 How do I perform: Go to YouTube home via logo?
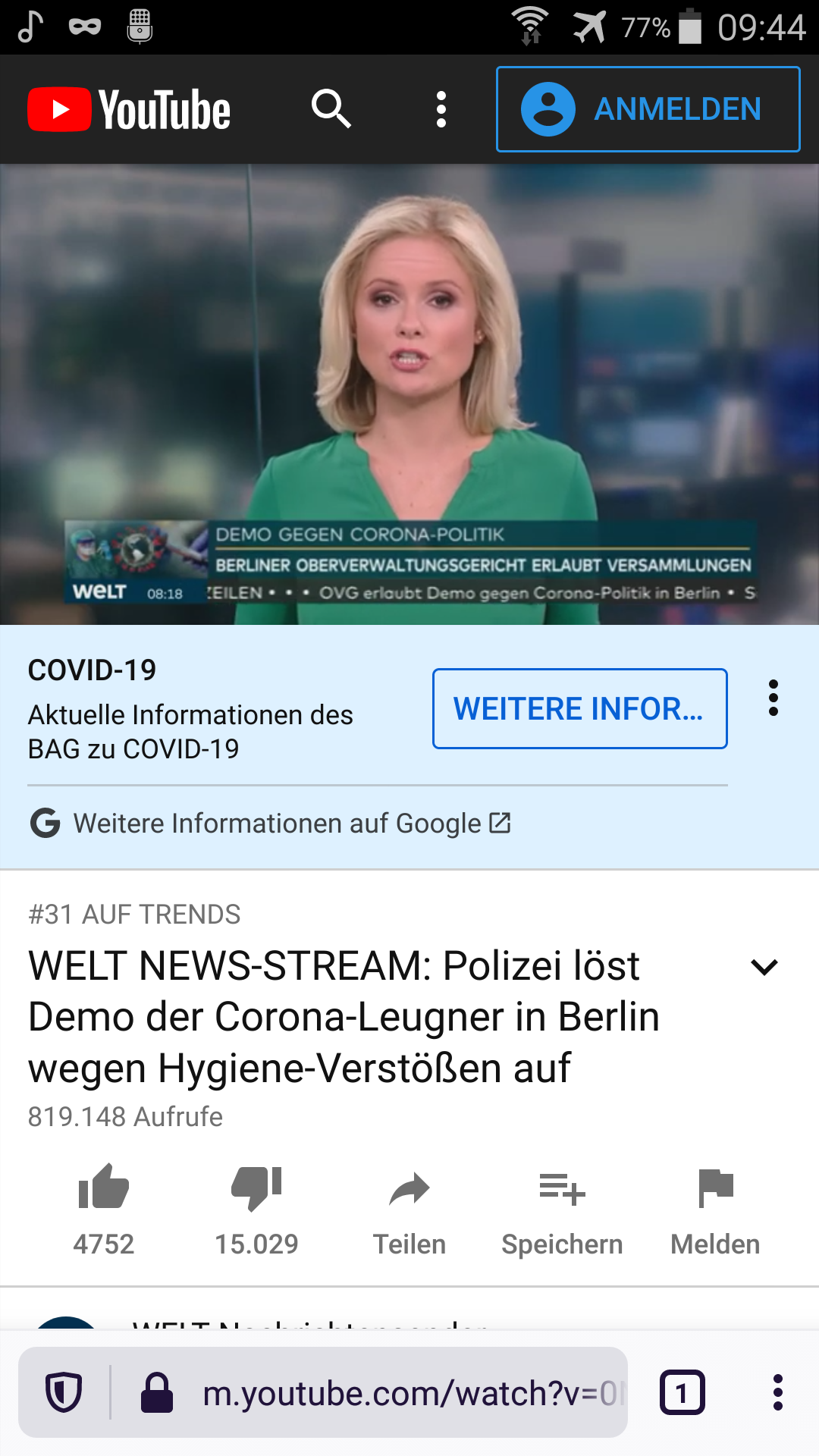click(x=129, y=109)
